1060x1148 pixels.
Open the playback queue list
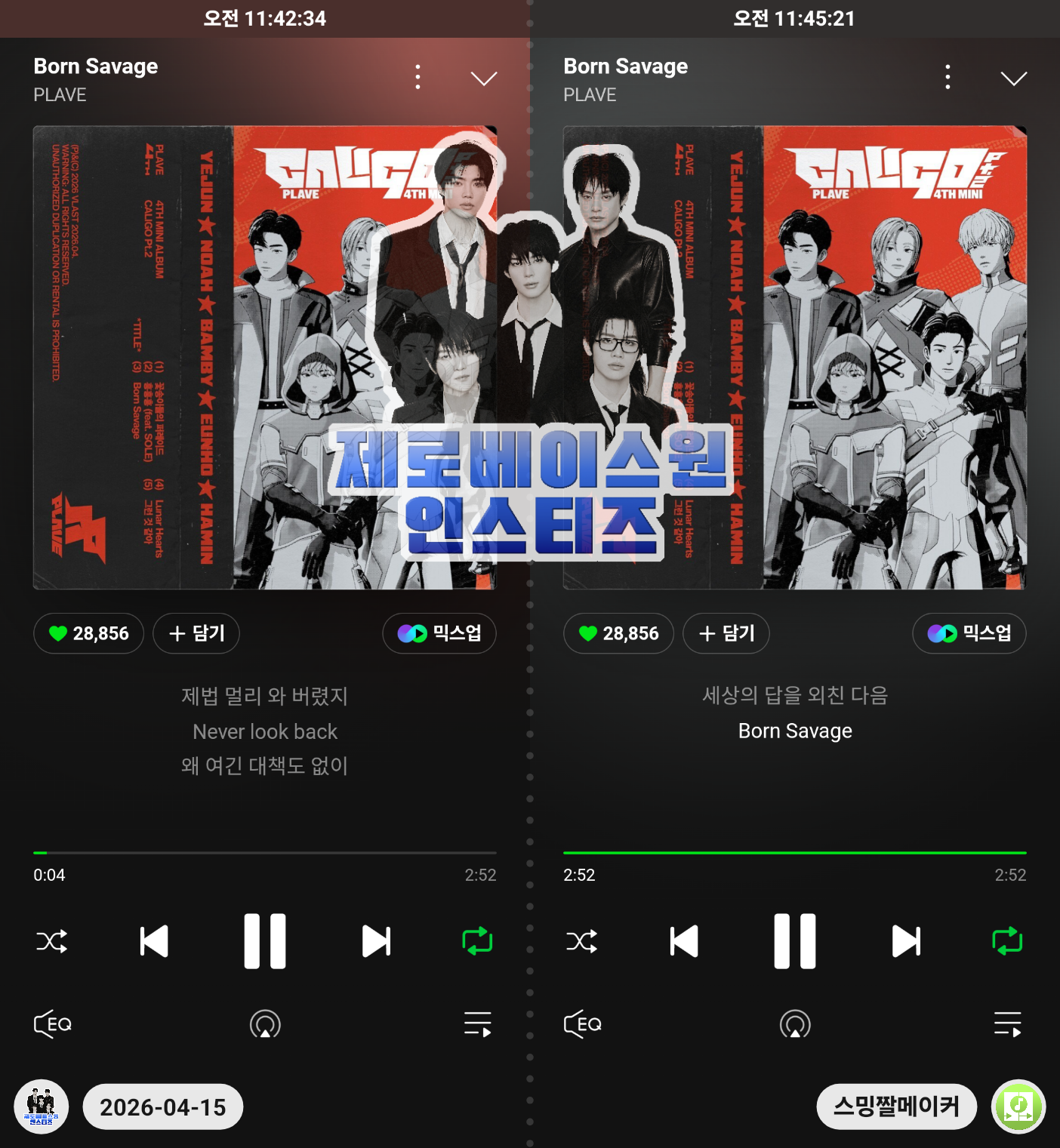pos(477,1024)
